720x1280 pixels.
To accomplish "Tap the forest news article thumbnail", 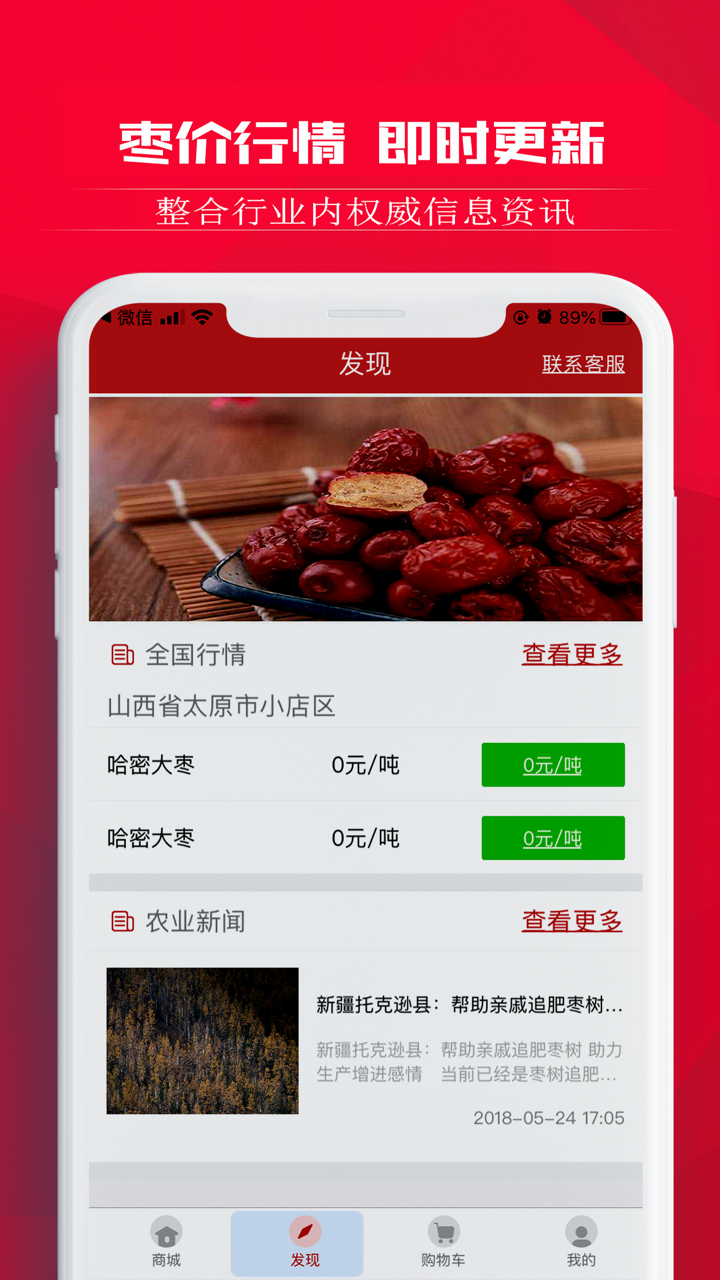I will tap(201, 1041).
